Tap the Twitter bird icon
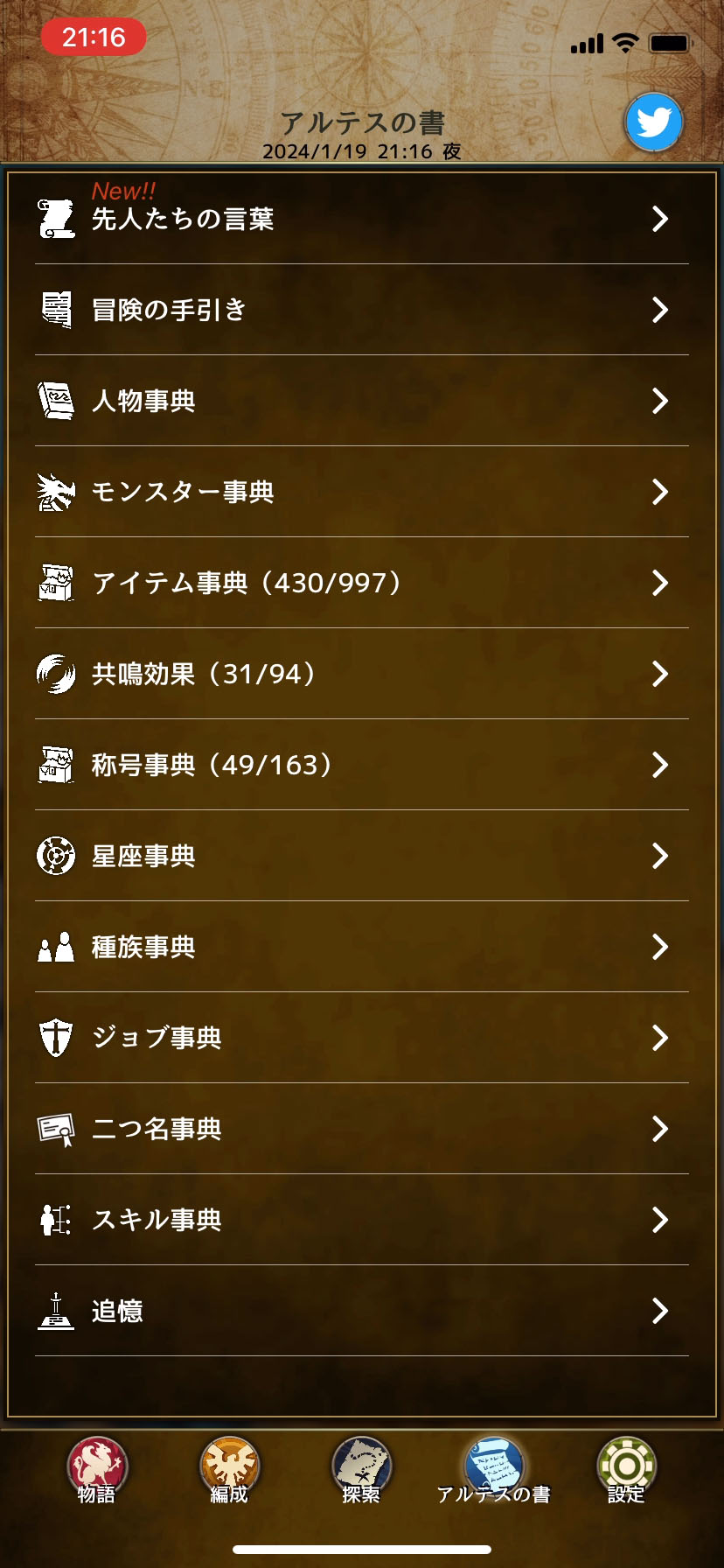This screenshot has width=724, height=1568. tap(654, 122)
